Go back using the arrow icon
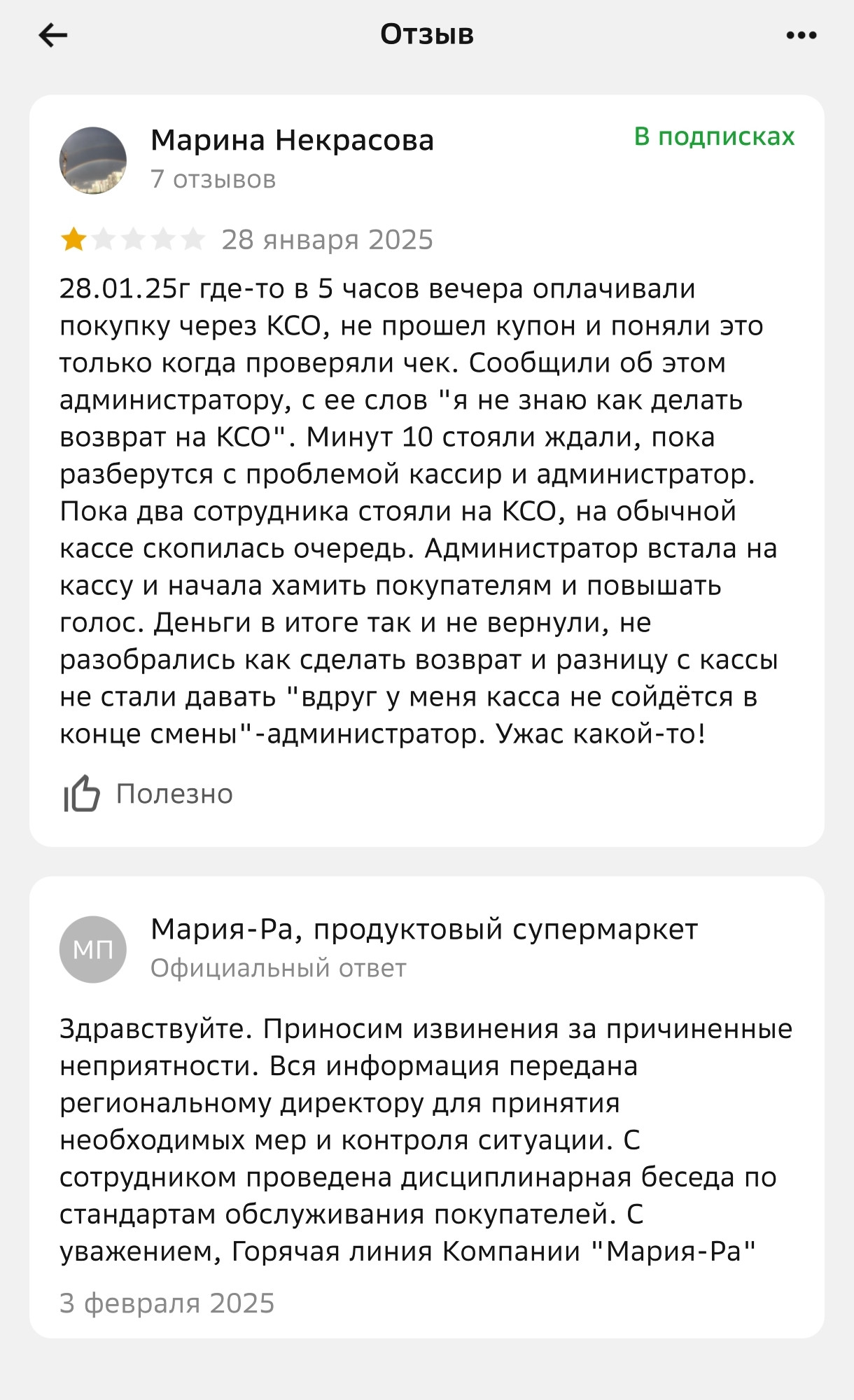Screen dimensions: 854x1400 (53, 35)
